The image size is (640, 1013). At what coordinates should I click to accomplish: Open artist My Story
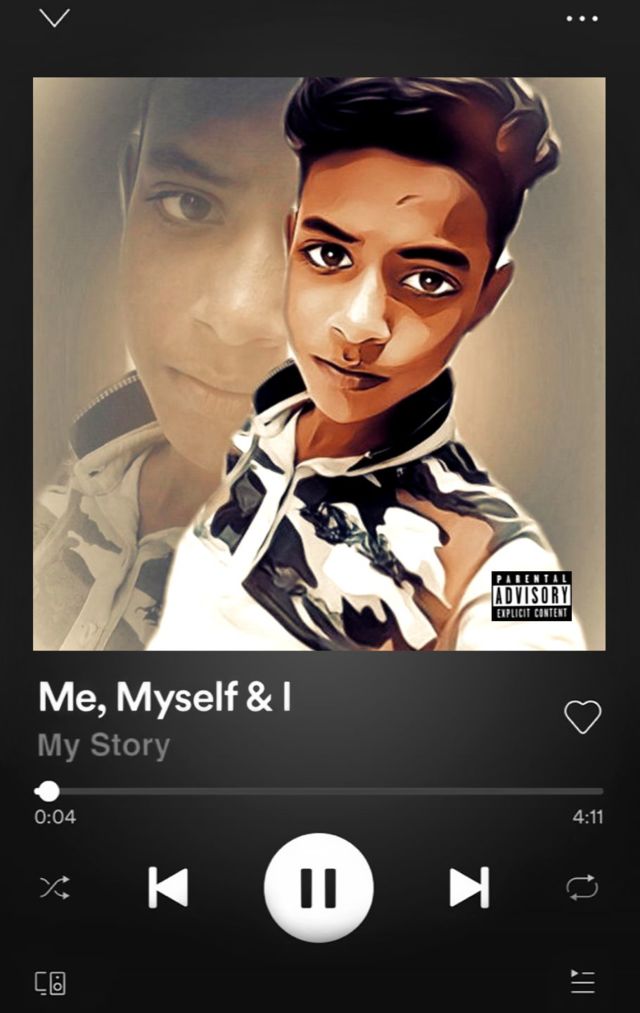pyautogui.click(x=104, y=746)
